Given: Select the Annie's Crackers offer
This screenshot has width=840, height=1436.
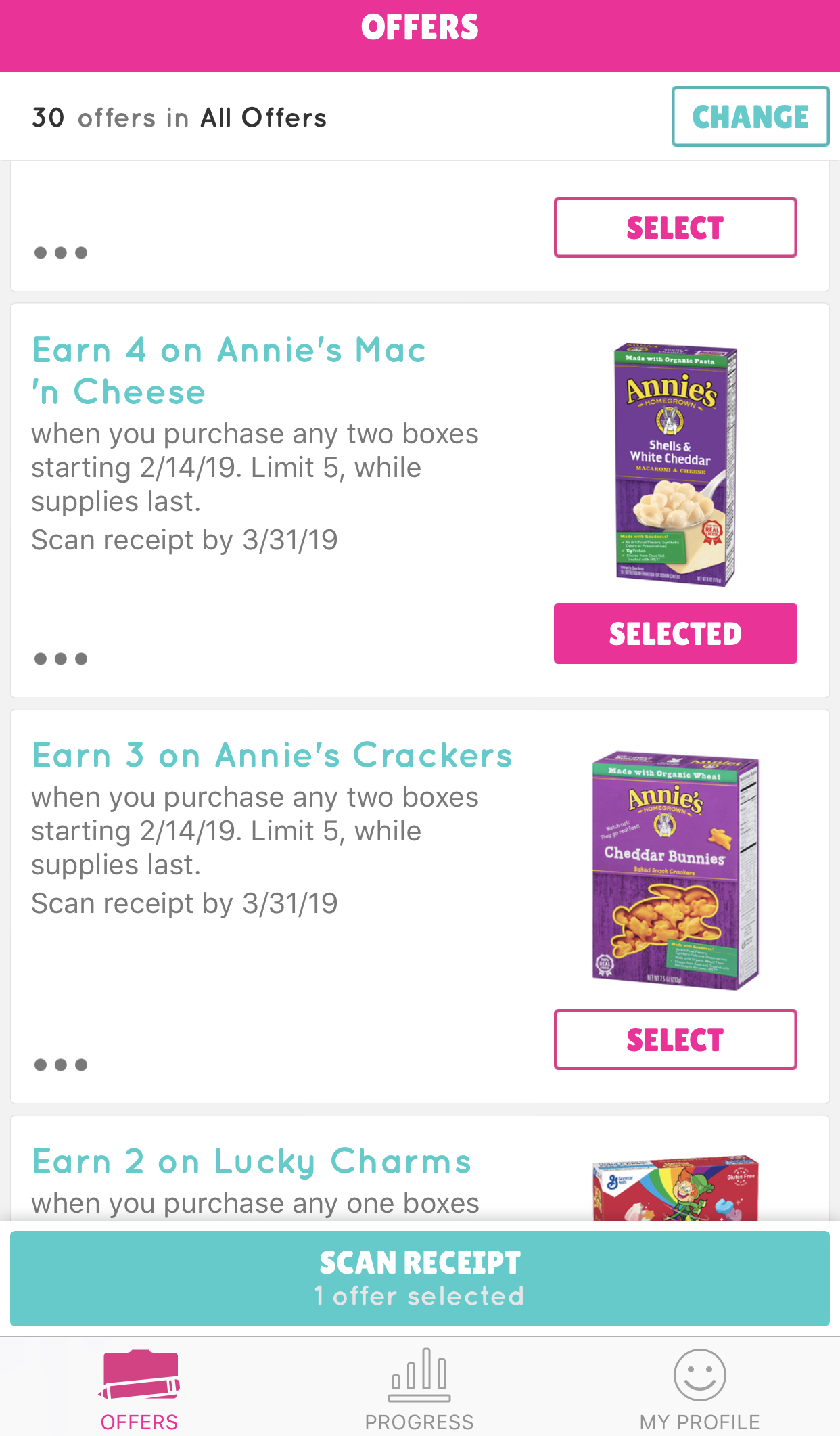Looking at the screenshot, I should pyautogui.click(x=675, y=1039).
